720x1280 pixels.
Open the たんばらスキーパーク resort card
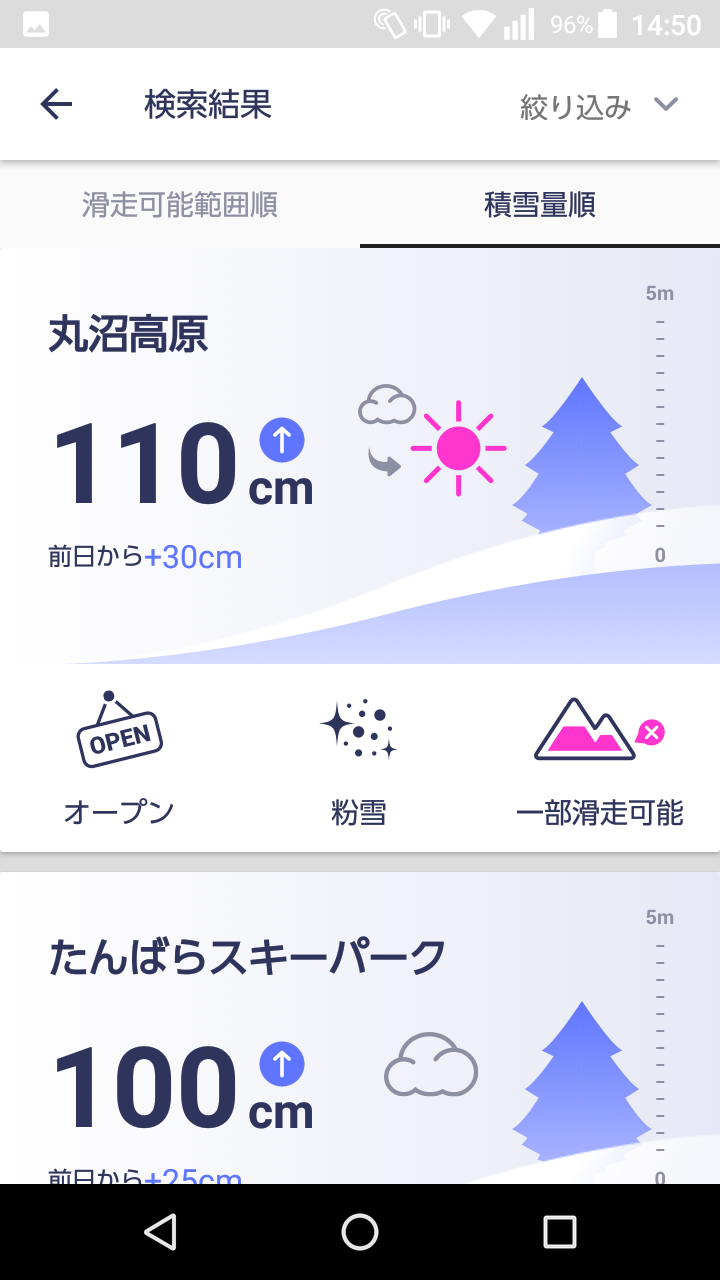(x=360, y=1028)
